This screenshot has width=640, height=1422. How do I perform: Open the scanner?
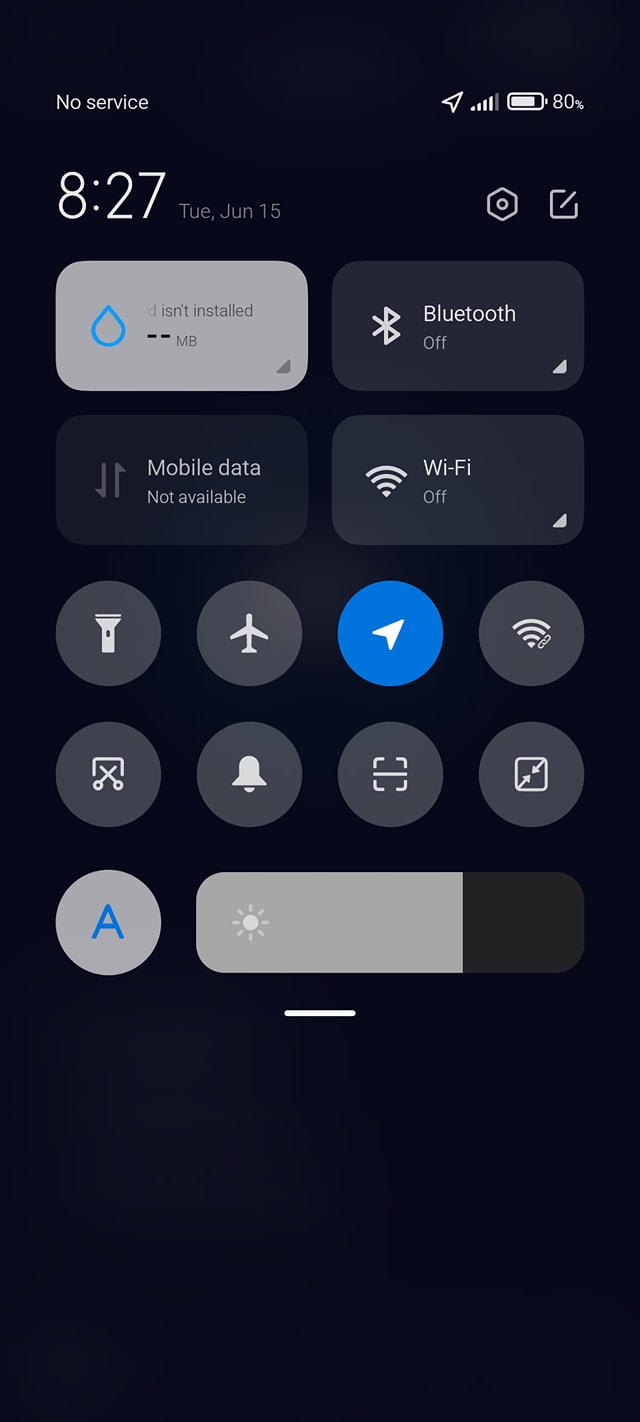pos(390,774)
